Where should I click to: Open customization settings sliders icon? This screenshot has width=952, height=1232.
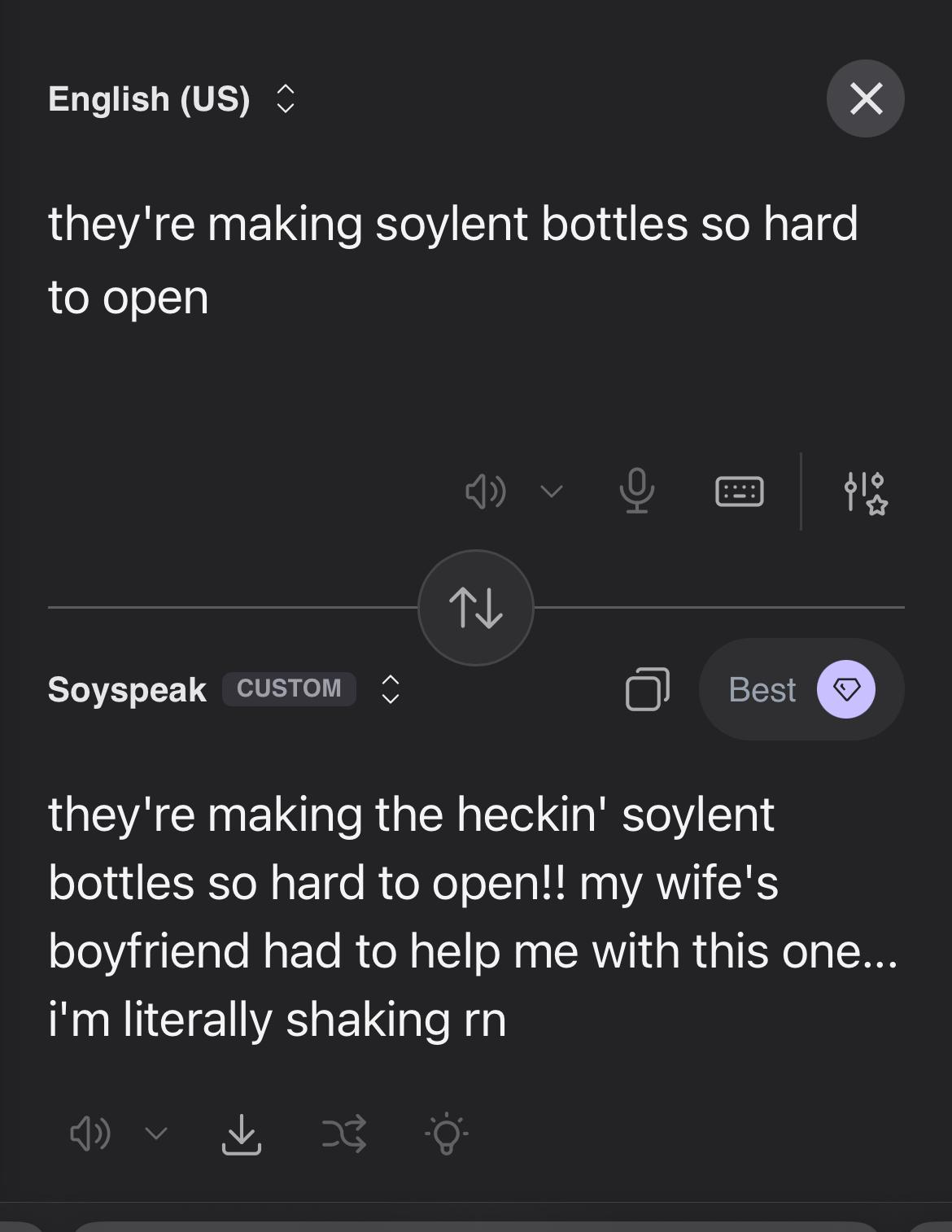(x=865, y=492)
